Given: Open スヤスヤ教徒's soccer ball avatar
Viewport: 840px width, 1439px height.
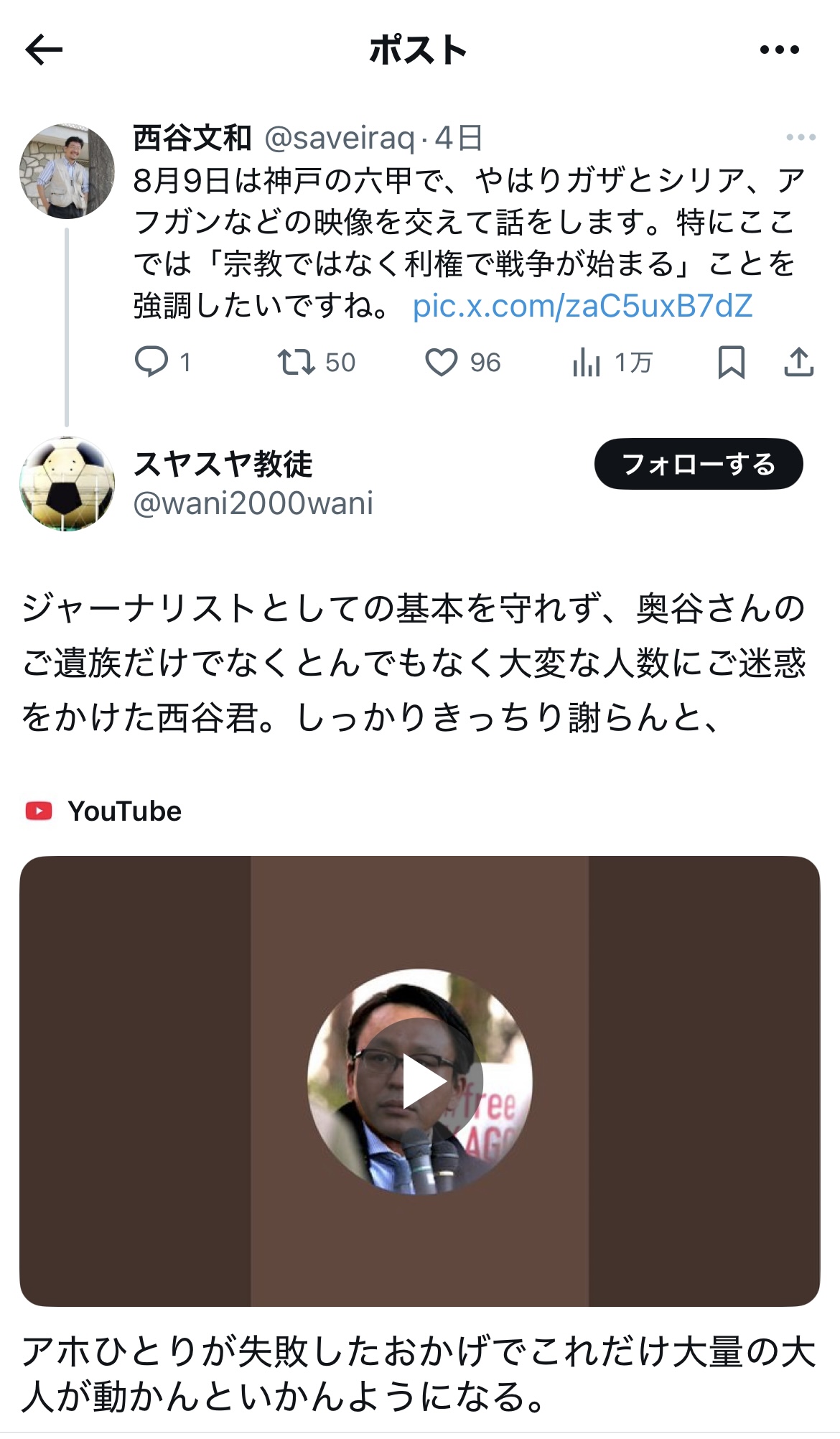Looking at the screenshot, I should point(67,484).
